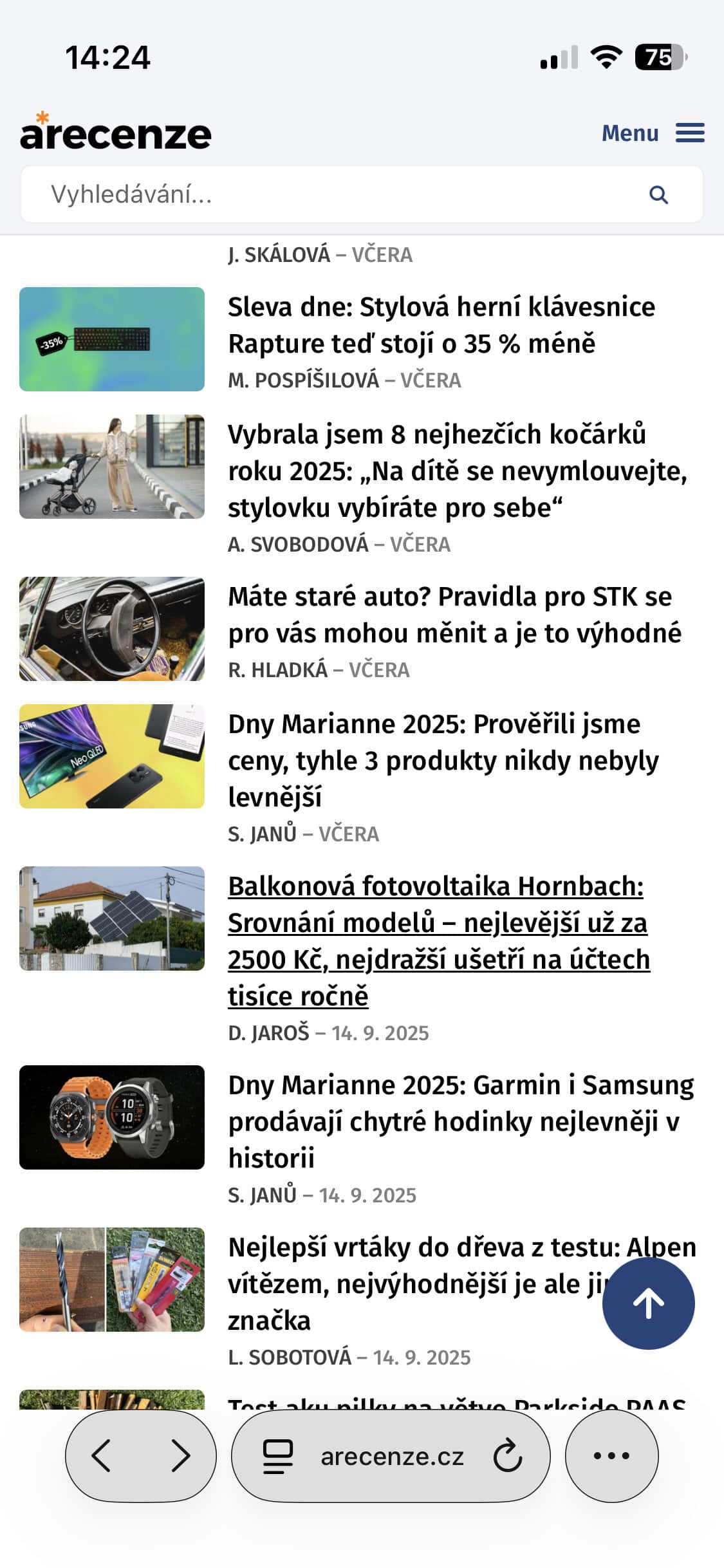This screenshot has height=1568, width=724.
Task: Open Dny Marianne 3 produkty article
Action: pos(443,760)
